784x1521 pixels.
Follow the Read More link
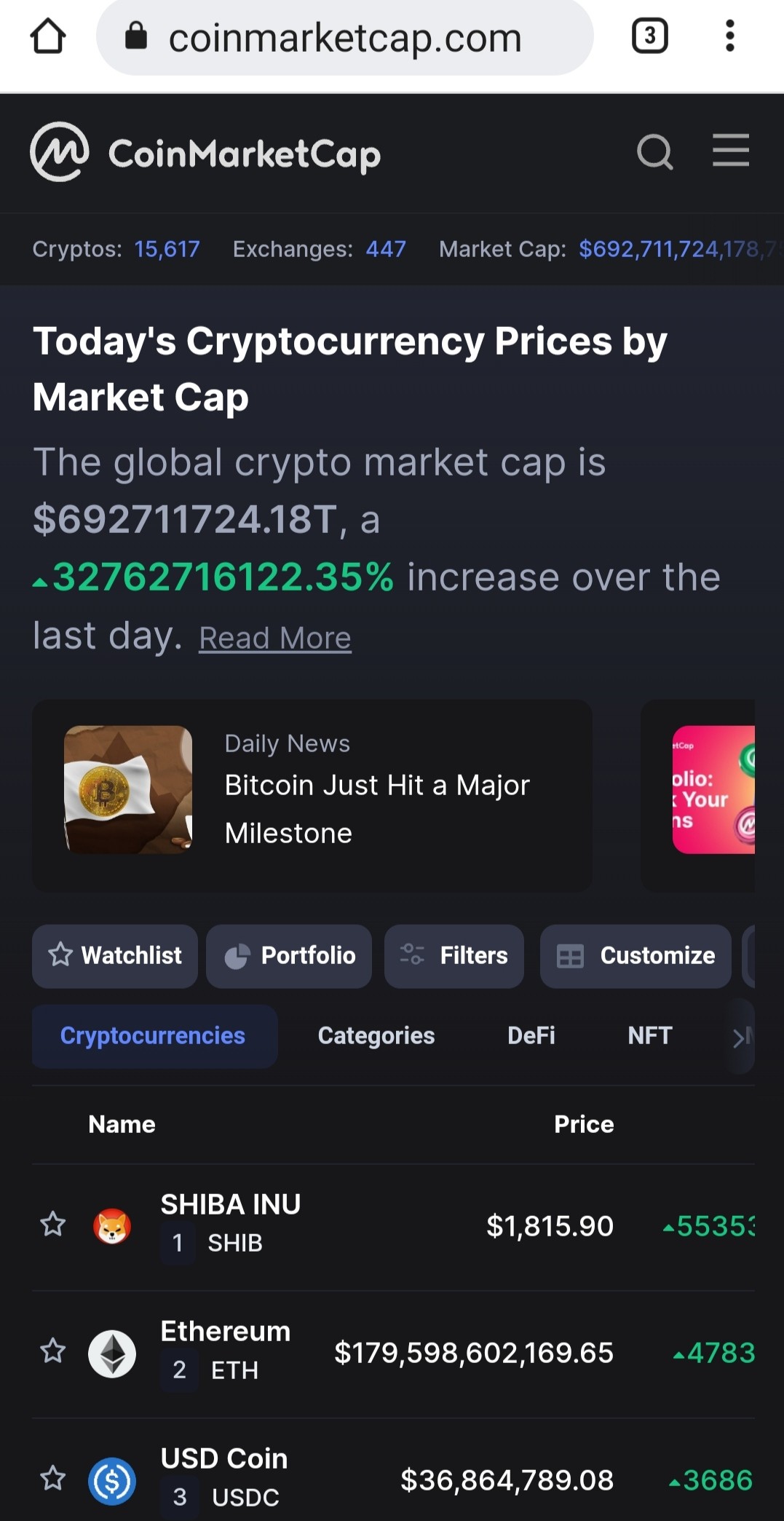click(275, 638)
